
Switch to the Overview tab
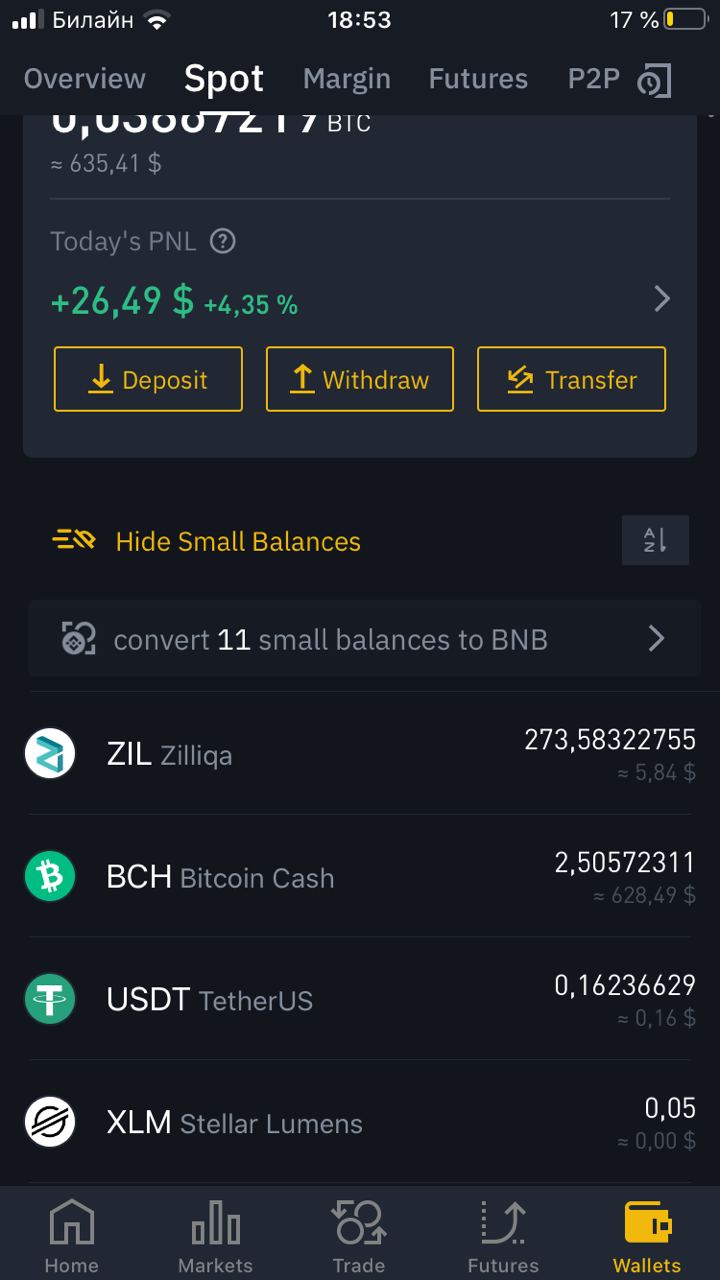pos(85,79)
